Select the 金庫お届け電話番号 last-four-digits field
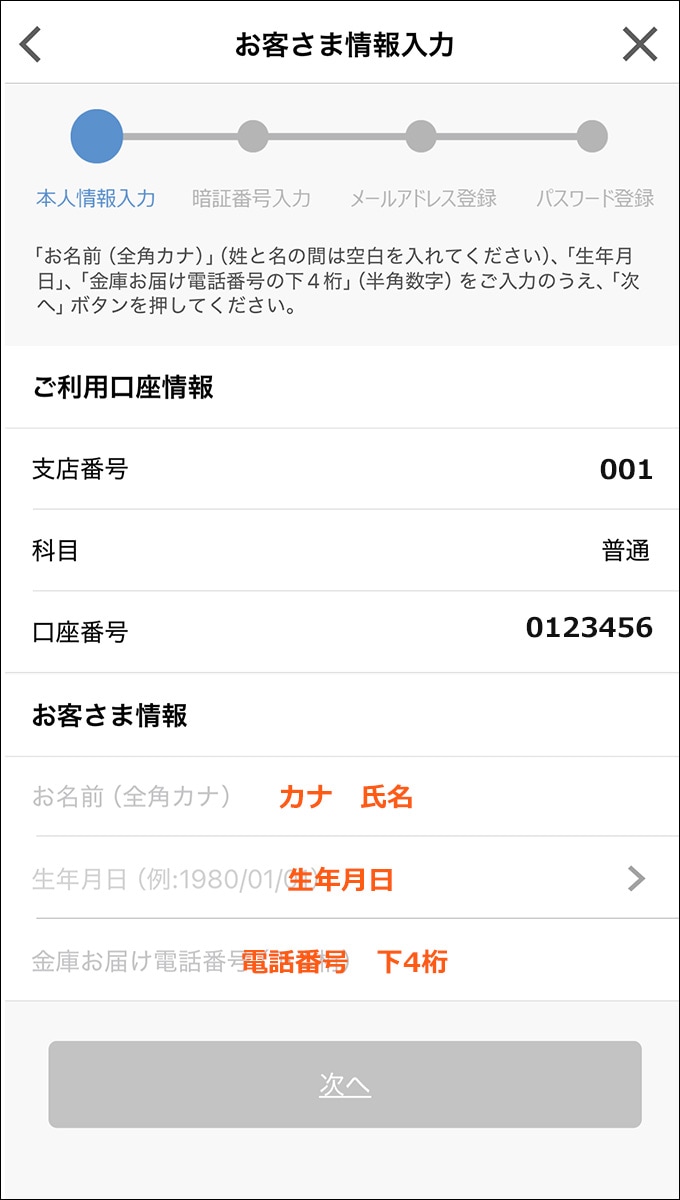Screen dimensions: 680x1200 (x=340, y=962)
